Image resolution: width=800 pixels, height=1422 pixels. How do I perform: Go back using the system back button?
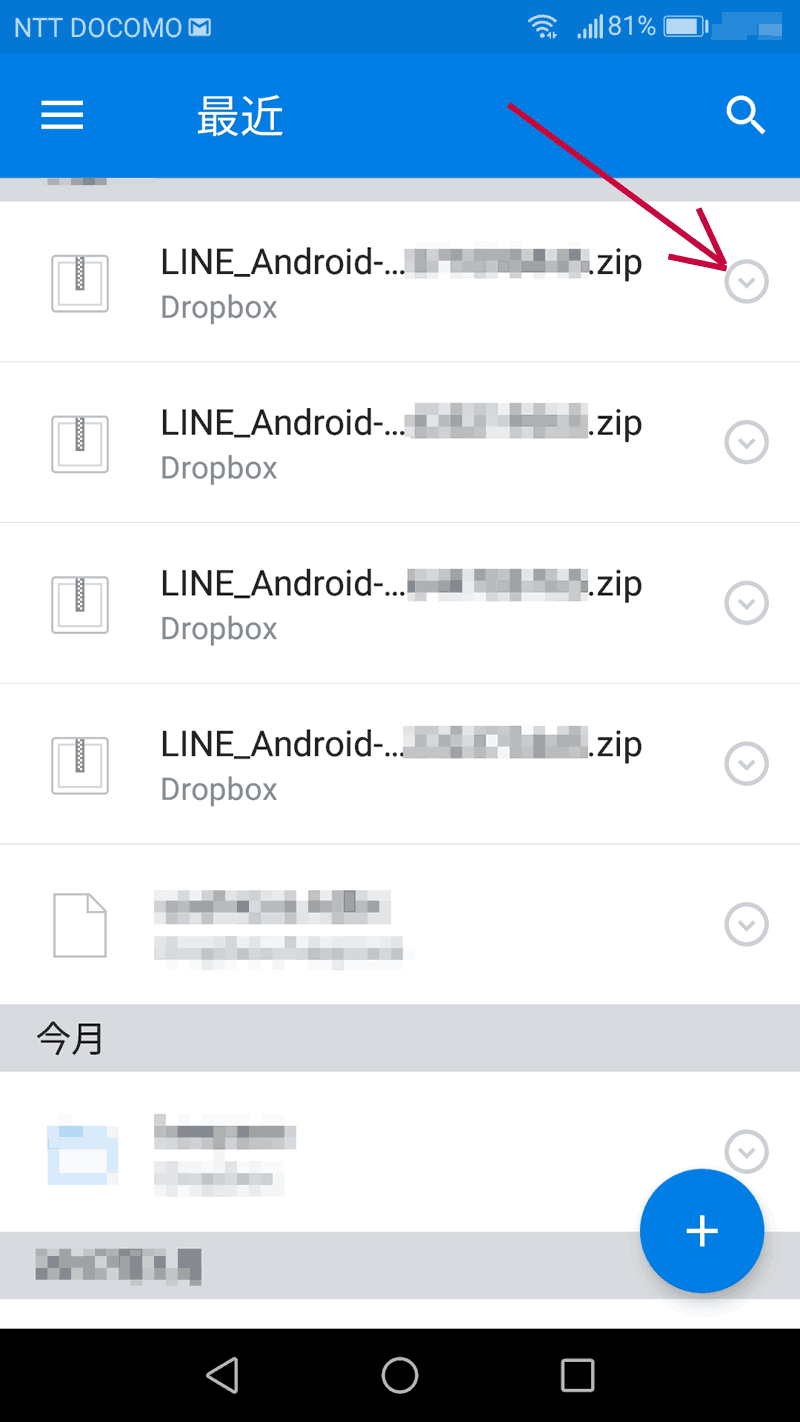click(x=222, y=1375)
